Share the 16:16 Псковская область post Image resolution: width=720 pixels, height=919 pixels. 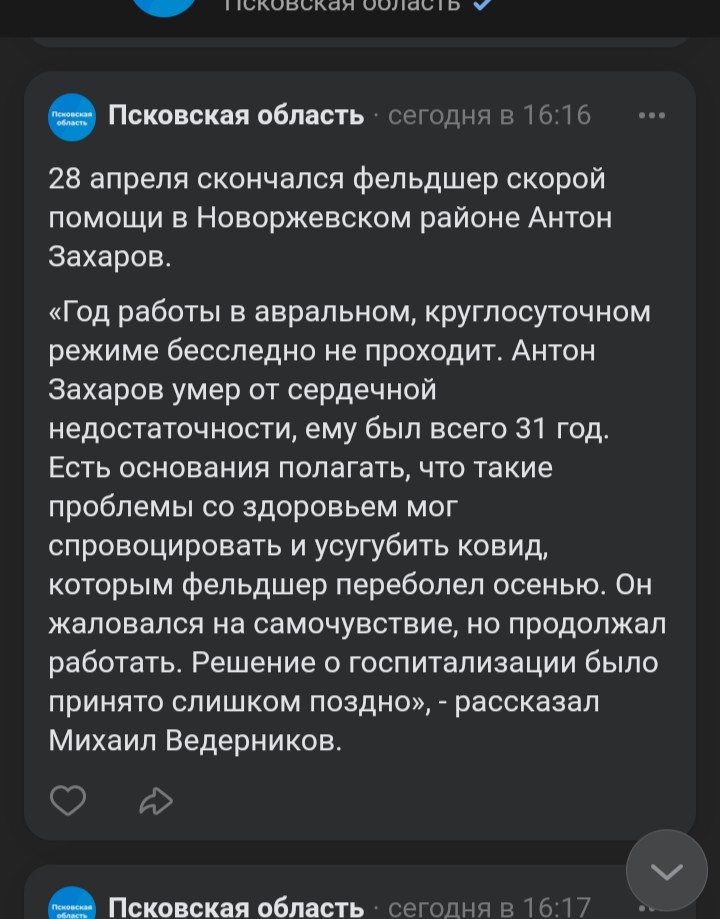pos(156,800)
